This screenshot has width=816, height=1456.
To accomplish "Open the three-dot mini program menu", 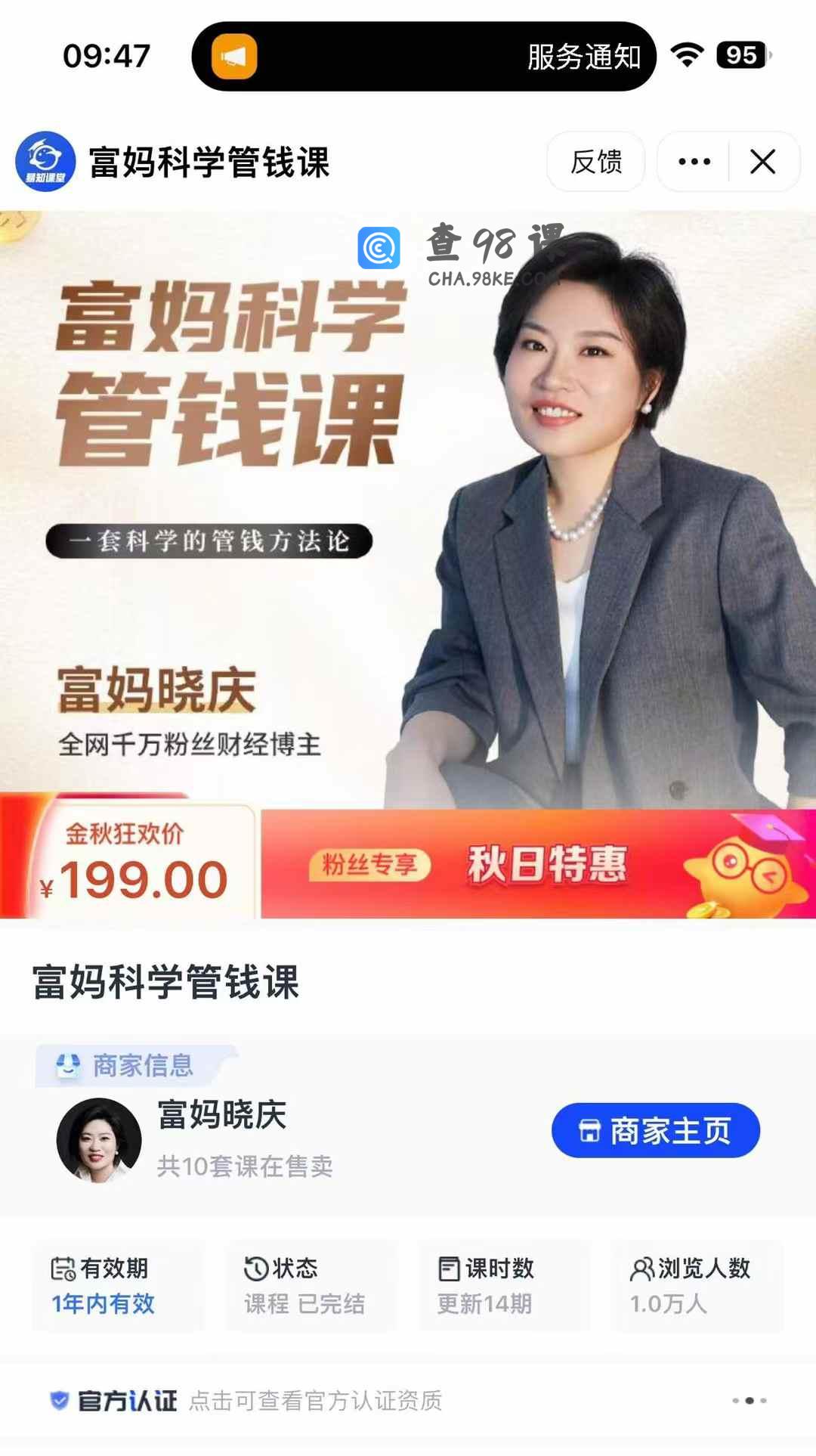I will [x=694, y=162].
